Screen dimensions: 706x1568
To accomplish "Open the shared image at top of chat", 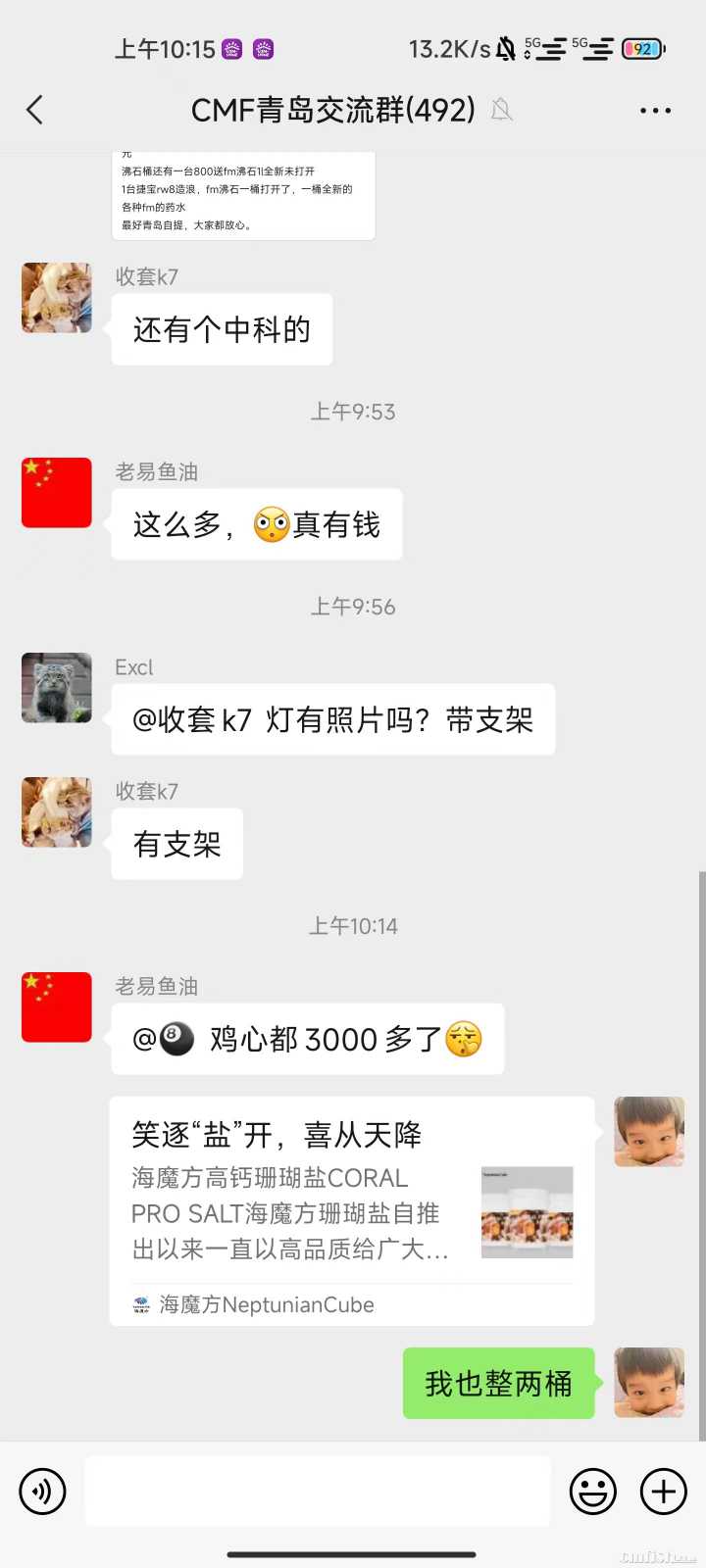I will tap(243, 196).
